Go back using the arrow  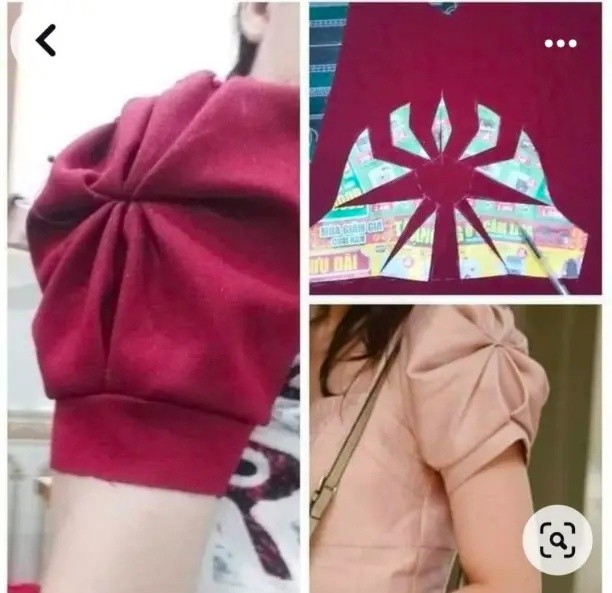coord(45,40)
